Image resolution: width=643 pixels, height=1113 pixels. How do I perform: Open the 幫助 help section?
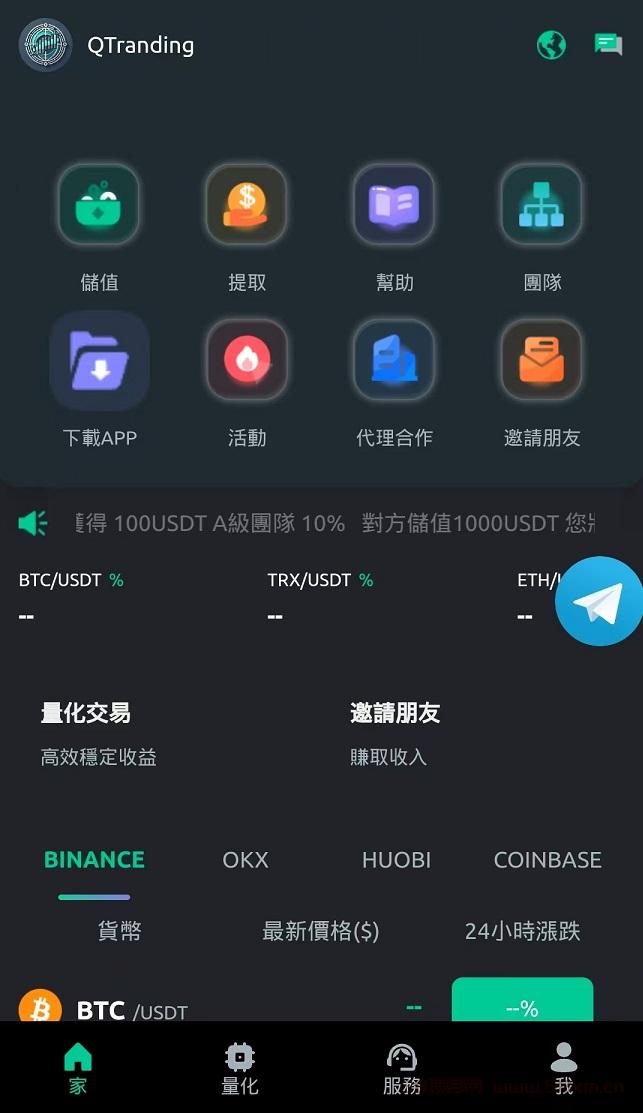click(x=394, y=204)
